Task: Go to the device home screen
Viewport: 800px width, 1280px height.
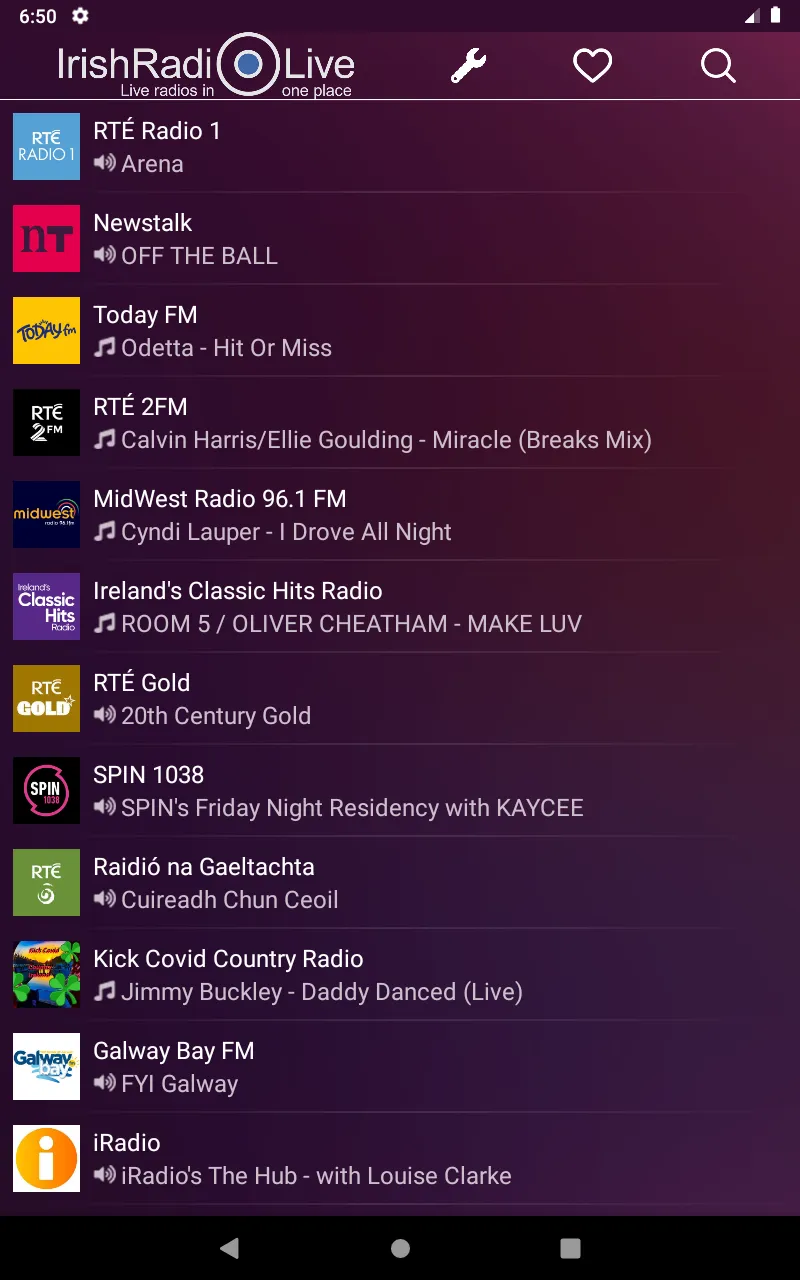Action: [x=400, y=1247]
